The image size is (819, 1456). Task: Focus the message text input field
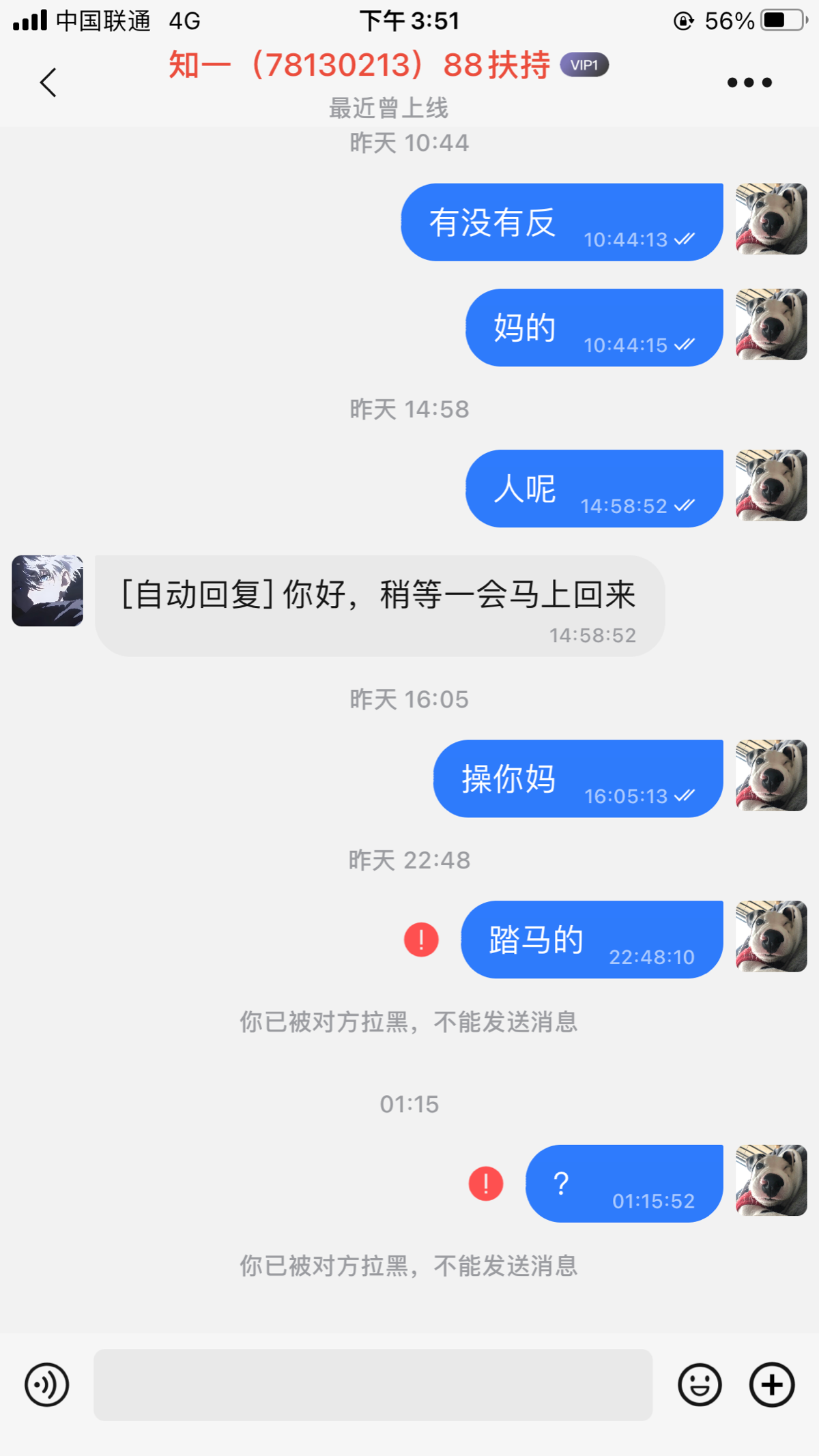(373, 1385)
